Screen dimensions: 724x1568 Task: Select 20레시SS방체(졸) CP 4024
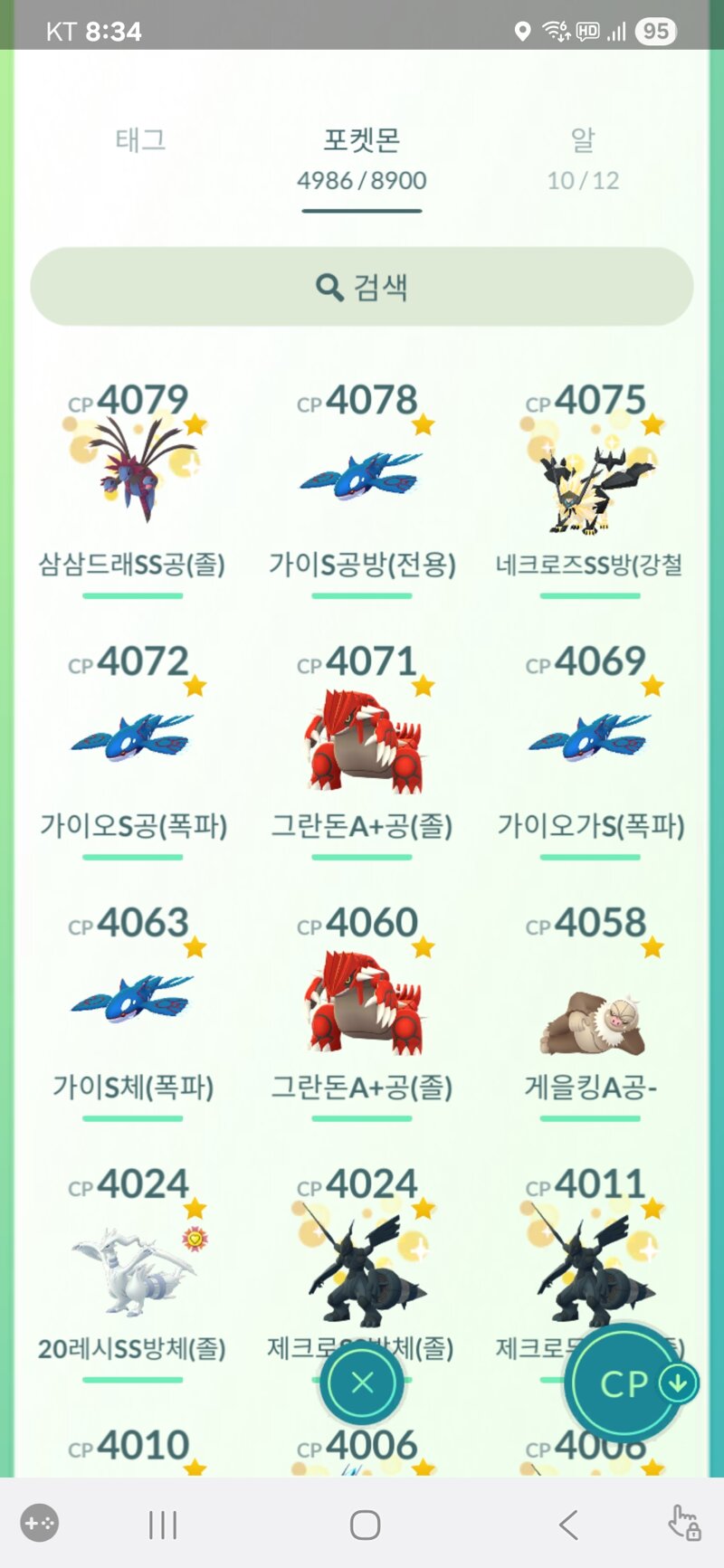[133, 1267]
